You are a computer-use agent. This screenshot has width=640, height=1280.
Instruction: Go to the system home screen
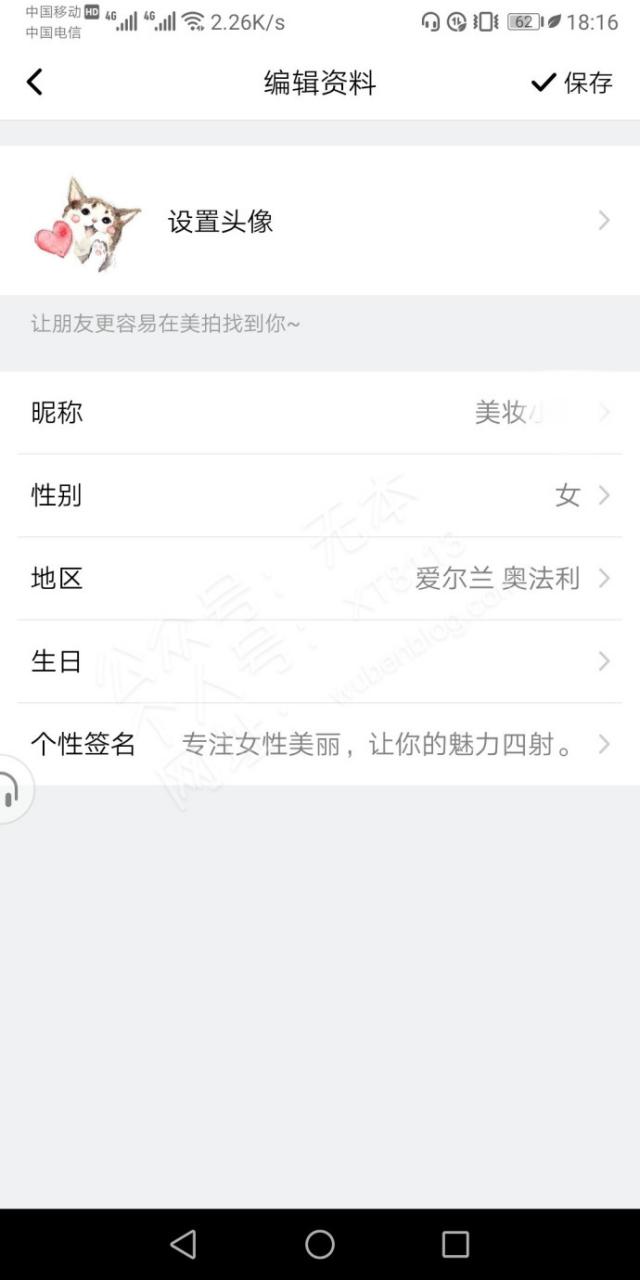point(320,1244)
